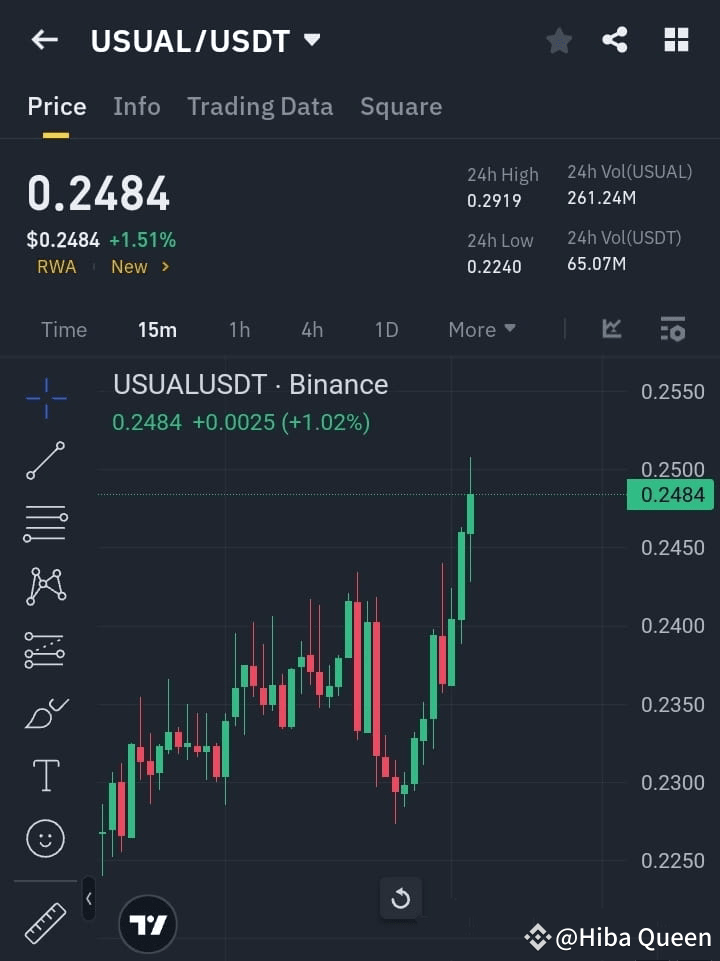This screenshot has width=720, height=961.
Task: Select the Time chart interval
Action: 64,330
